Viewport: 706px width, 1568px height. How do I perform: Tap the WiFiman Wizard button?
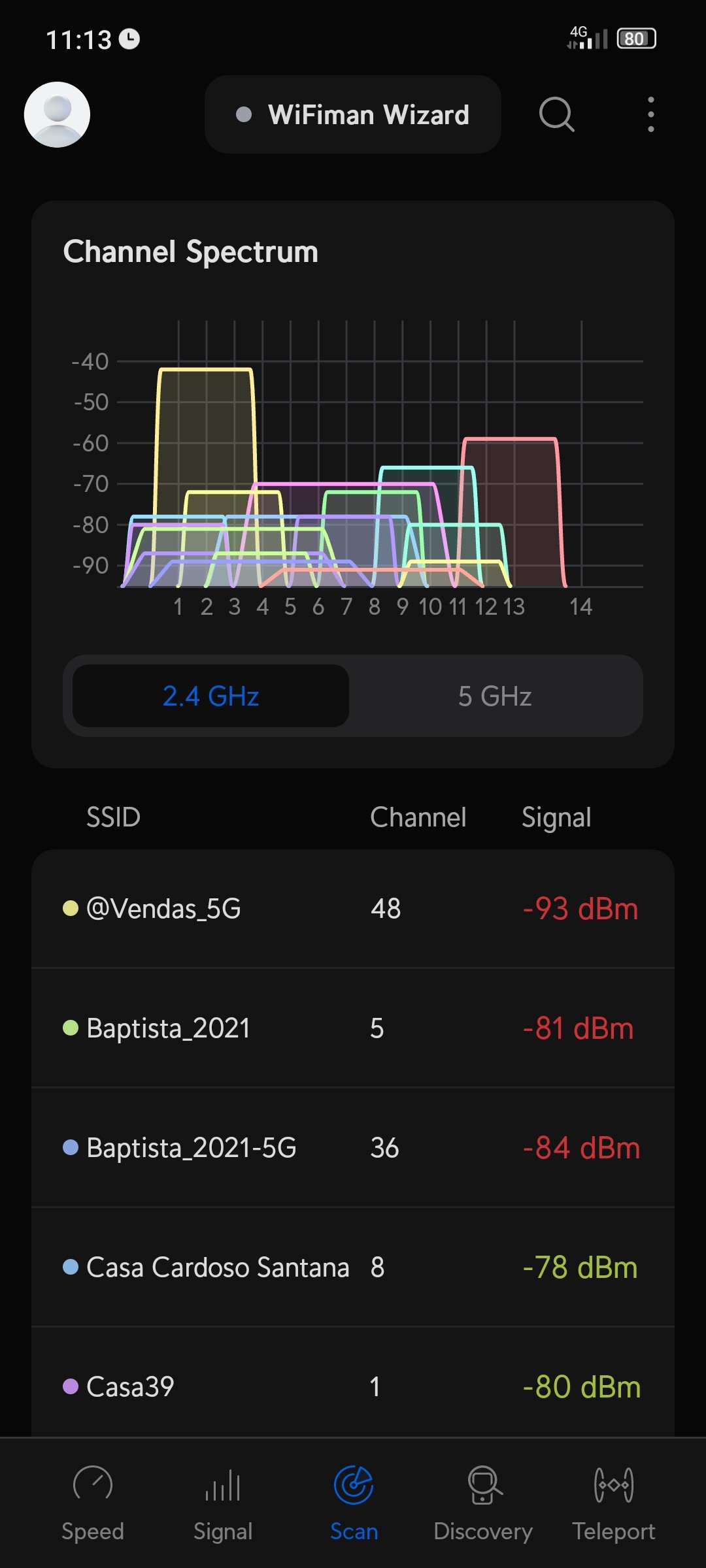point(353,114)
